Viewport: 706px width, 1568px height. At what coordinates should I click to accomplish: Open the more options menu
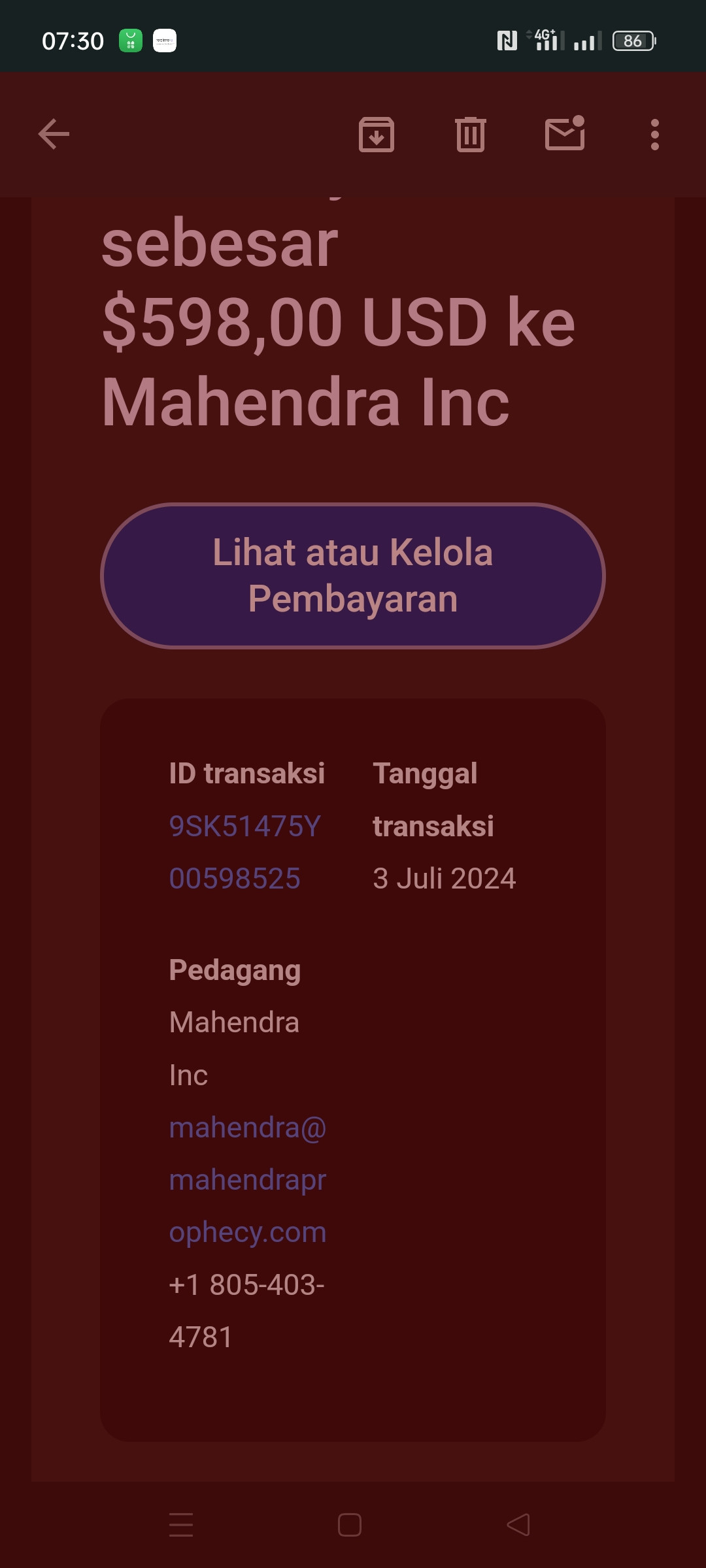tap(654, 135)
